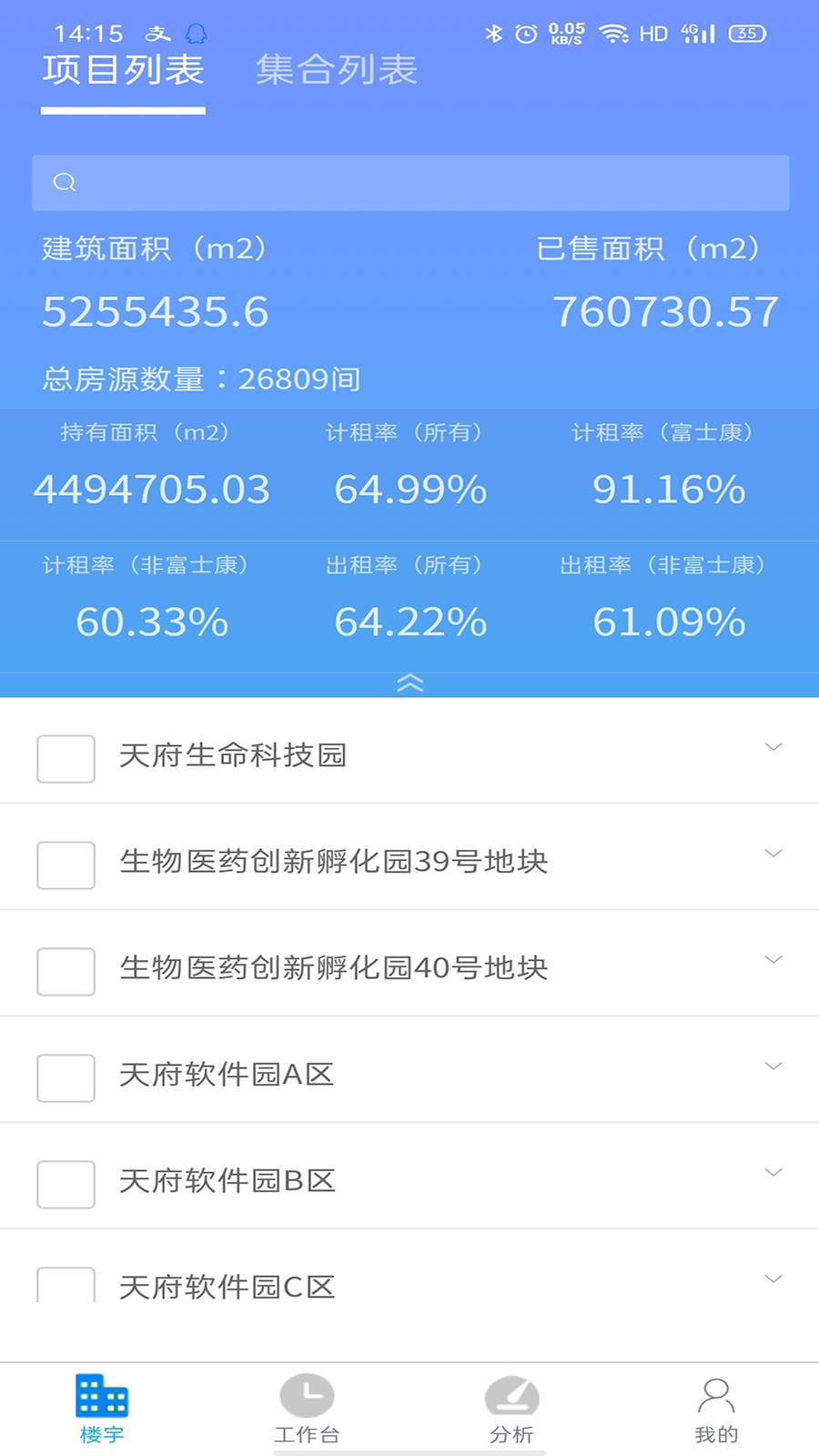819x1456 pixels.
Task: Expand the 天府软件园B区 chevron
Action: coord(773,1174)
